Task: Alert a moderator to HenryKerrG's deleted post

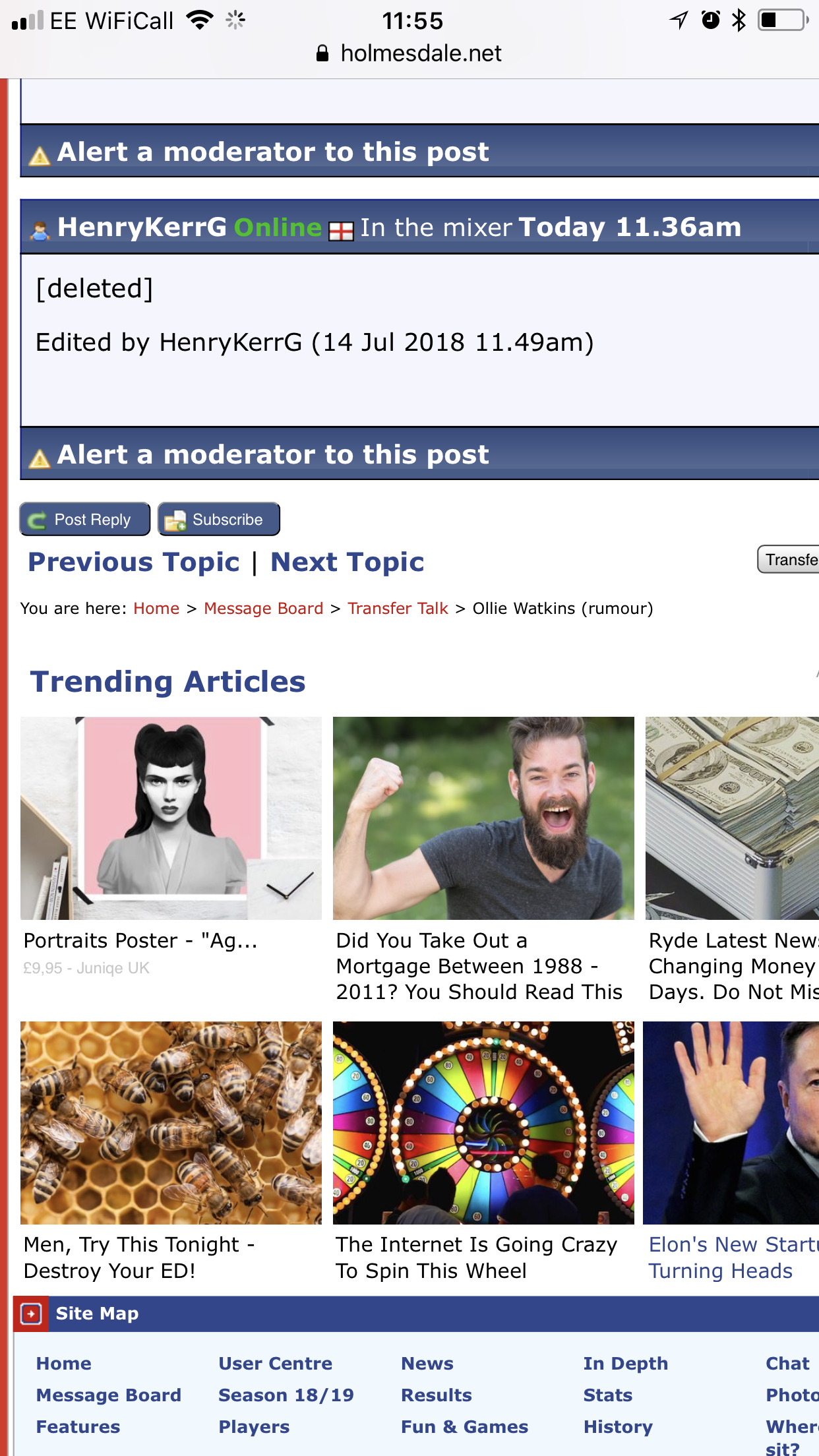Action: (272, 454)
